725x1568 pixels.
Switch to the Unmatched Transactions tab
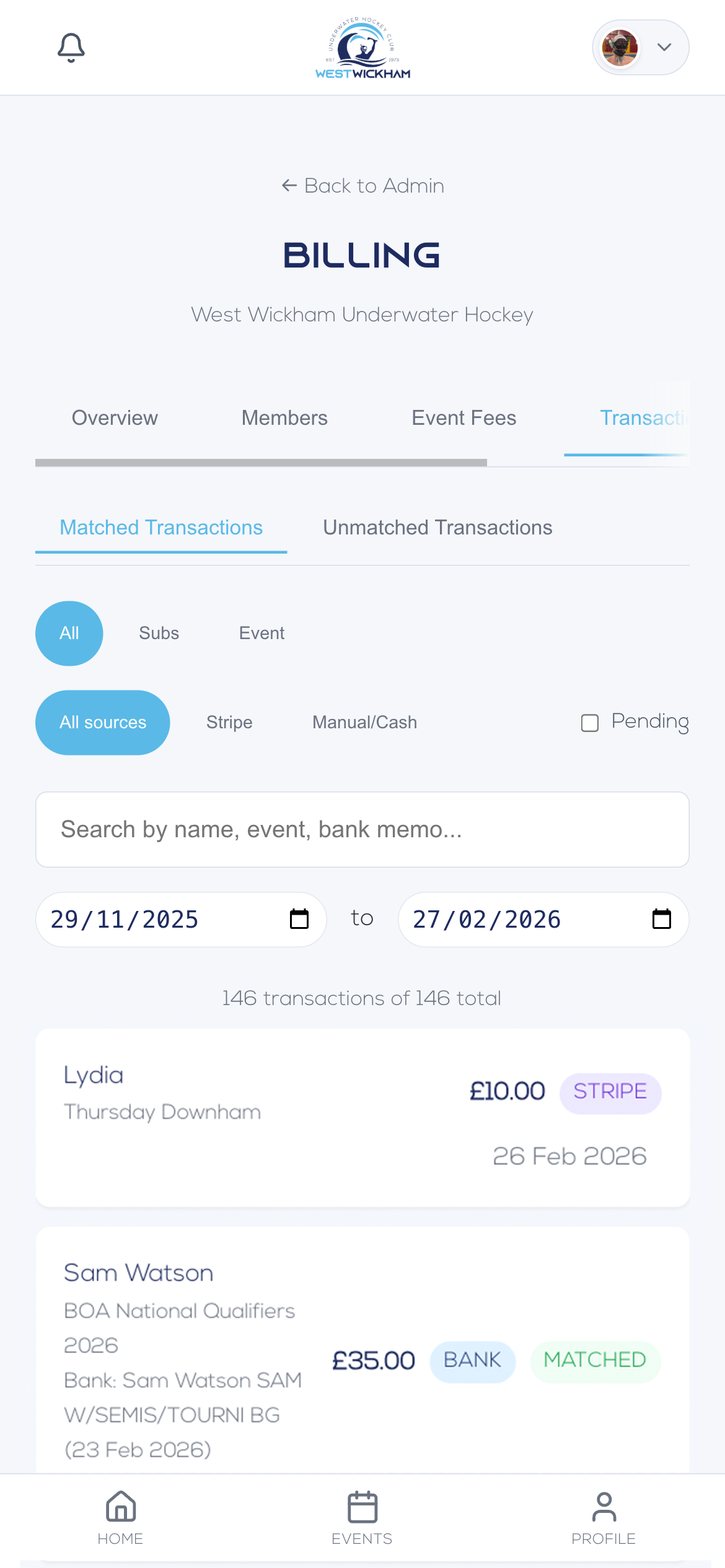pos(437,527)
